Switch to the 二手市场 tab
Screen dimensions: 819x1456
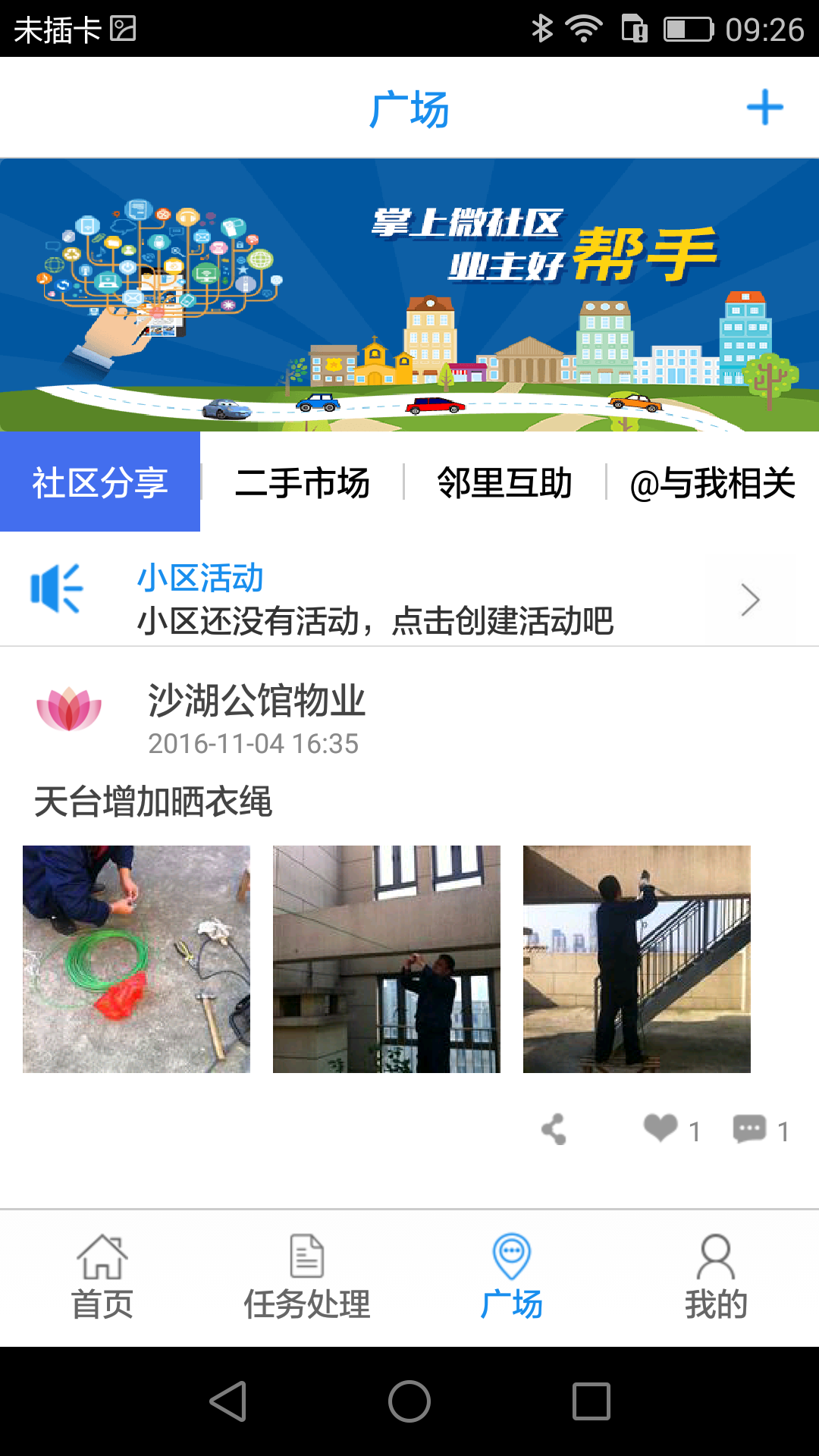coord(305,483)
